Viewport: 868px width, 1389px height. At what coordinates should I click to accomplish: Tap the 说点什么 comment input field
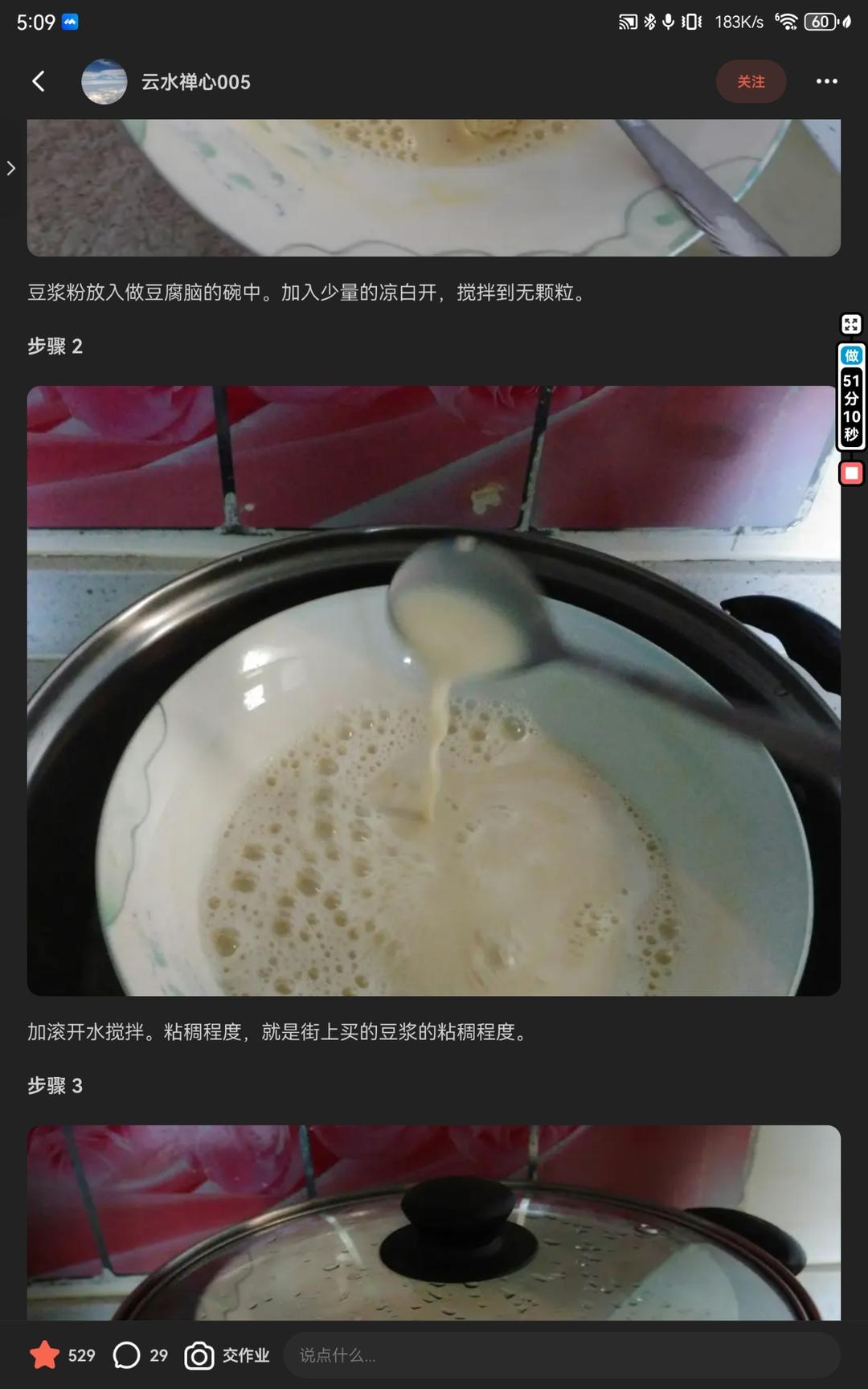(482, 1355)
